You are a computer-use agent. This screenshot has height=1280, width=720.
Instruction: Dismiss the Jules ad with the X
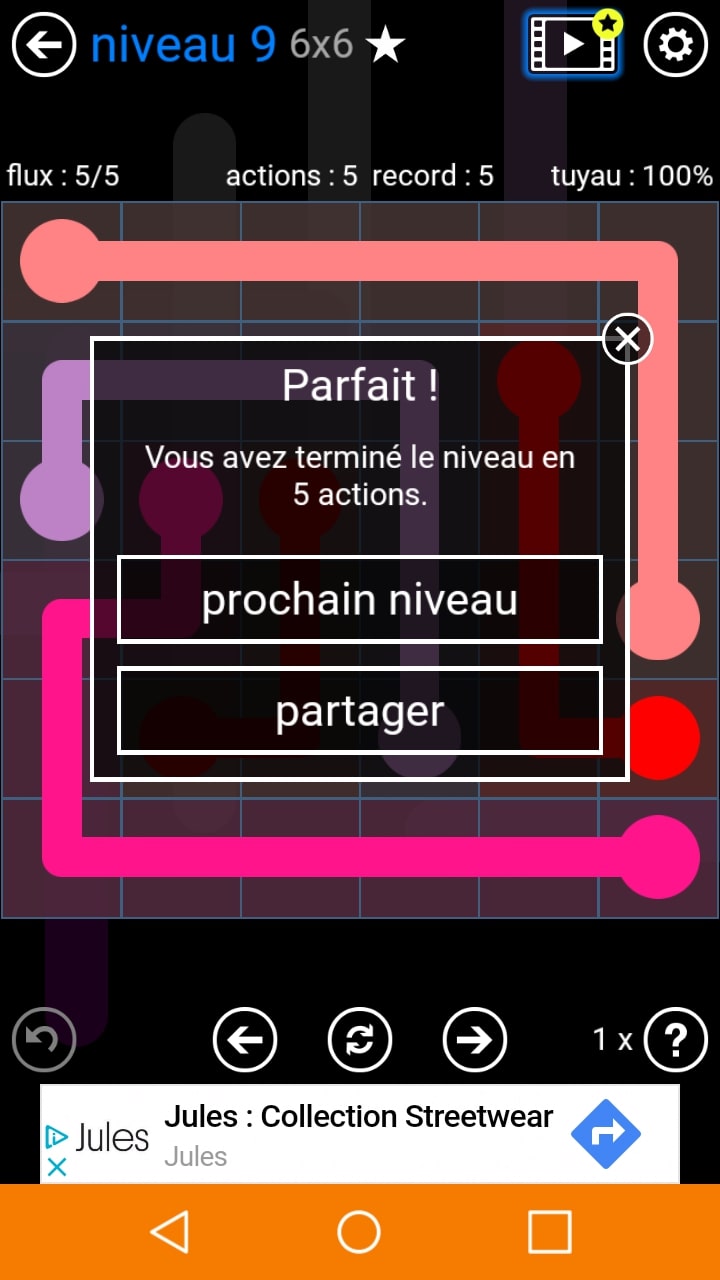pos(57,1167)
